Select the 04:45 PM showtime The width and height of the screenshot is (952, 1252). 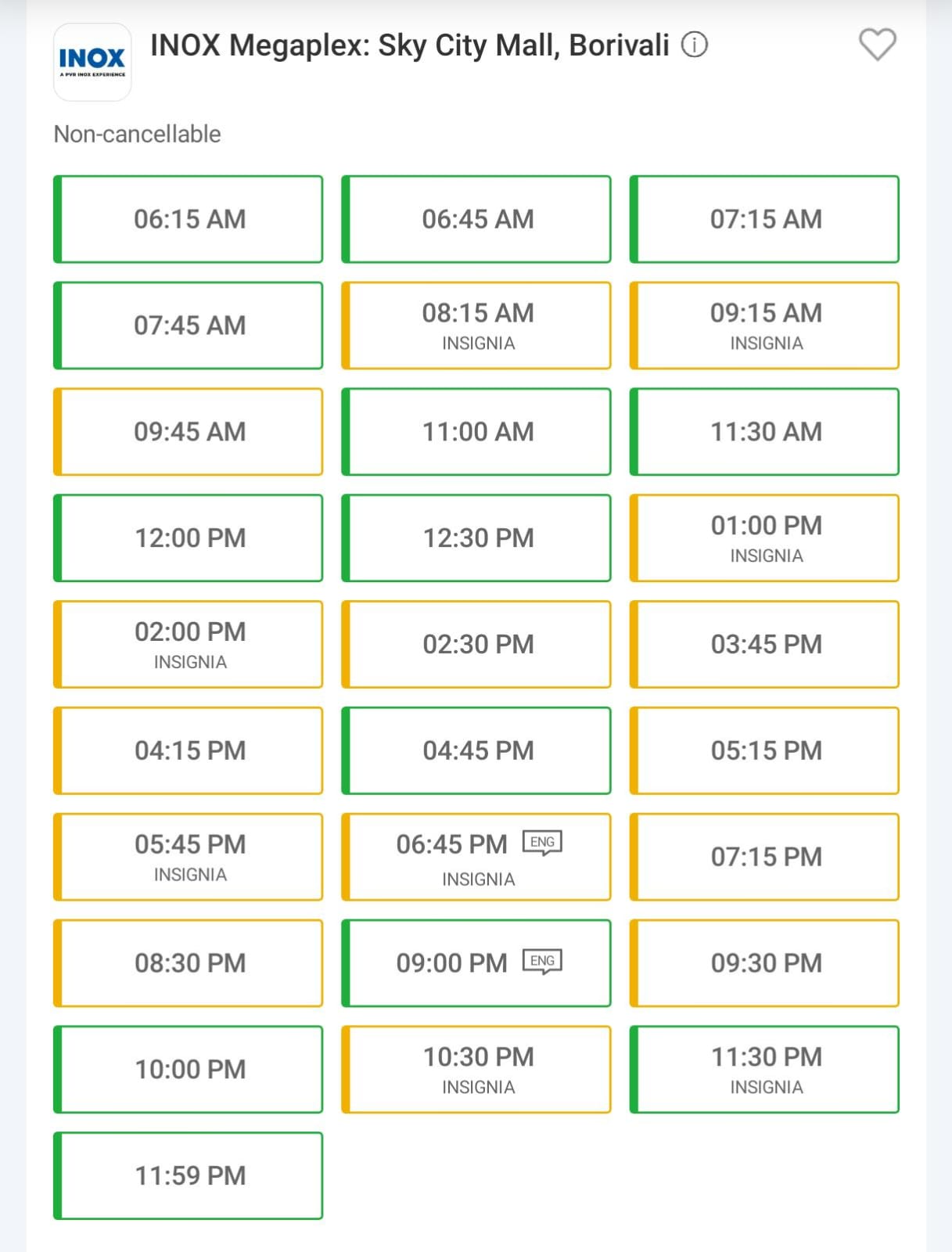[x=477, y=751]
